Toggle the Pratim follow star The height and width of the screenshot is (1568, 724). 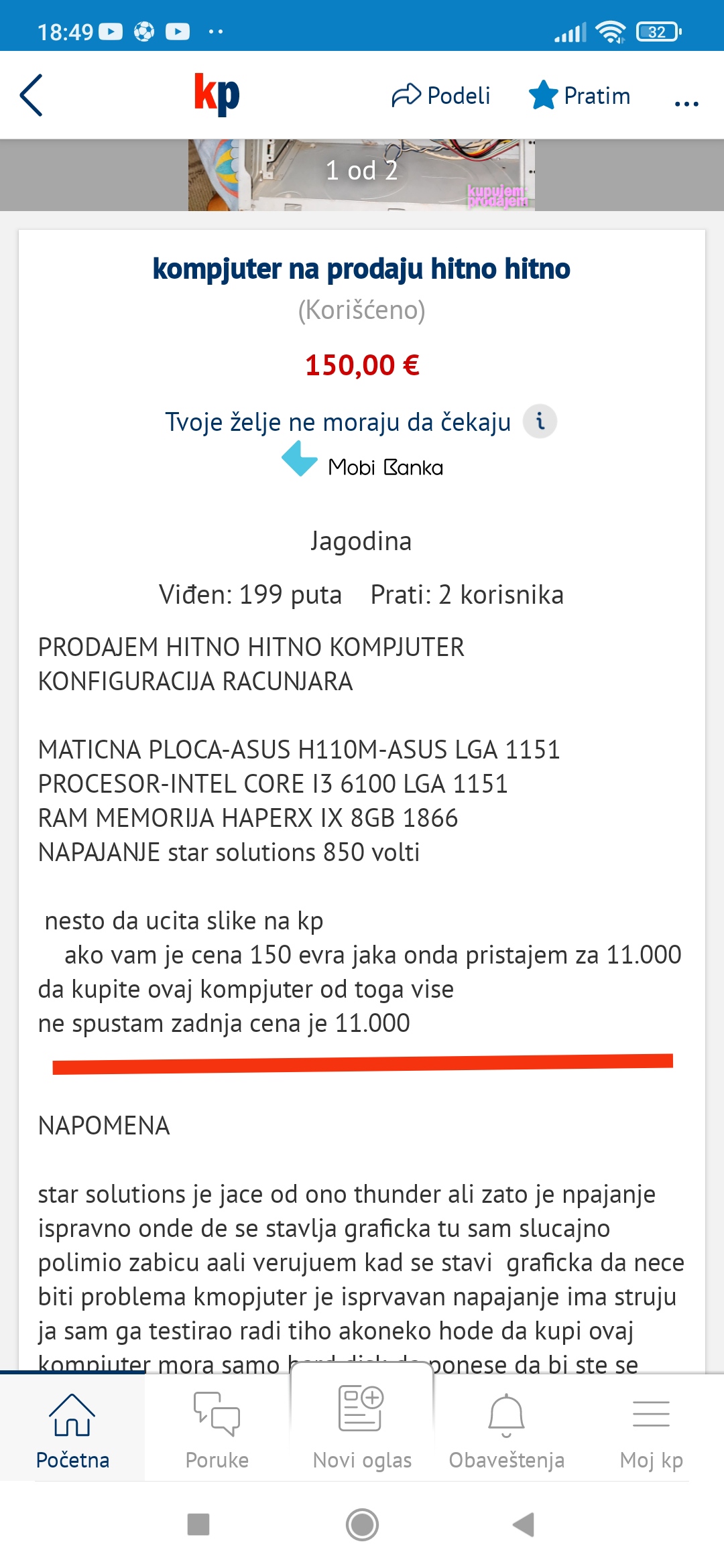tap(579, 96)
